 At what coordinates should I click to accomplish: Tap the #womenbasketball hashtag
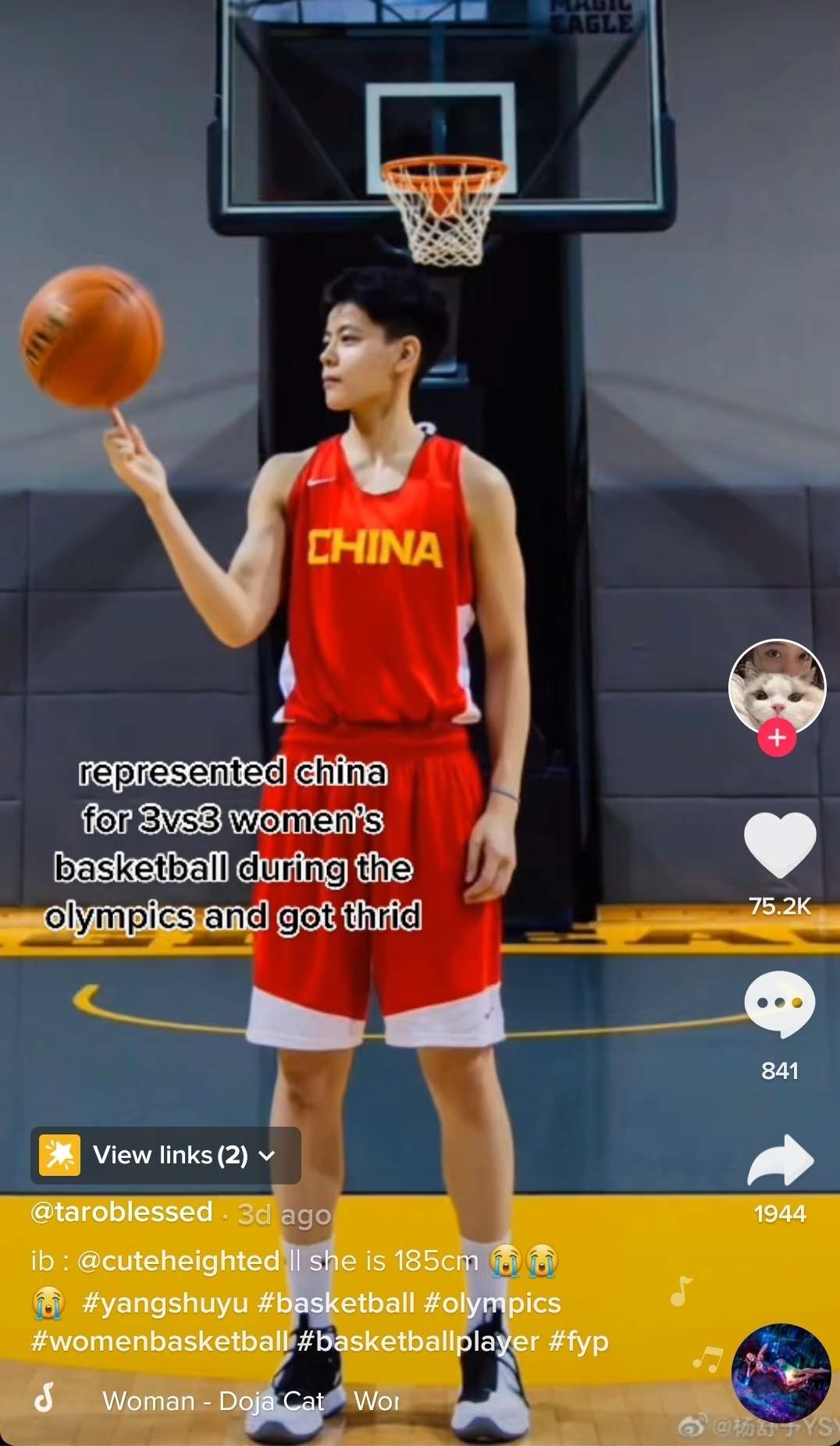click(159, 1341)
